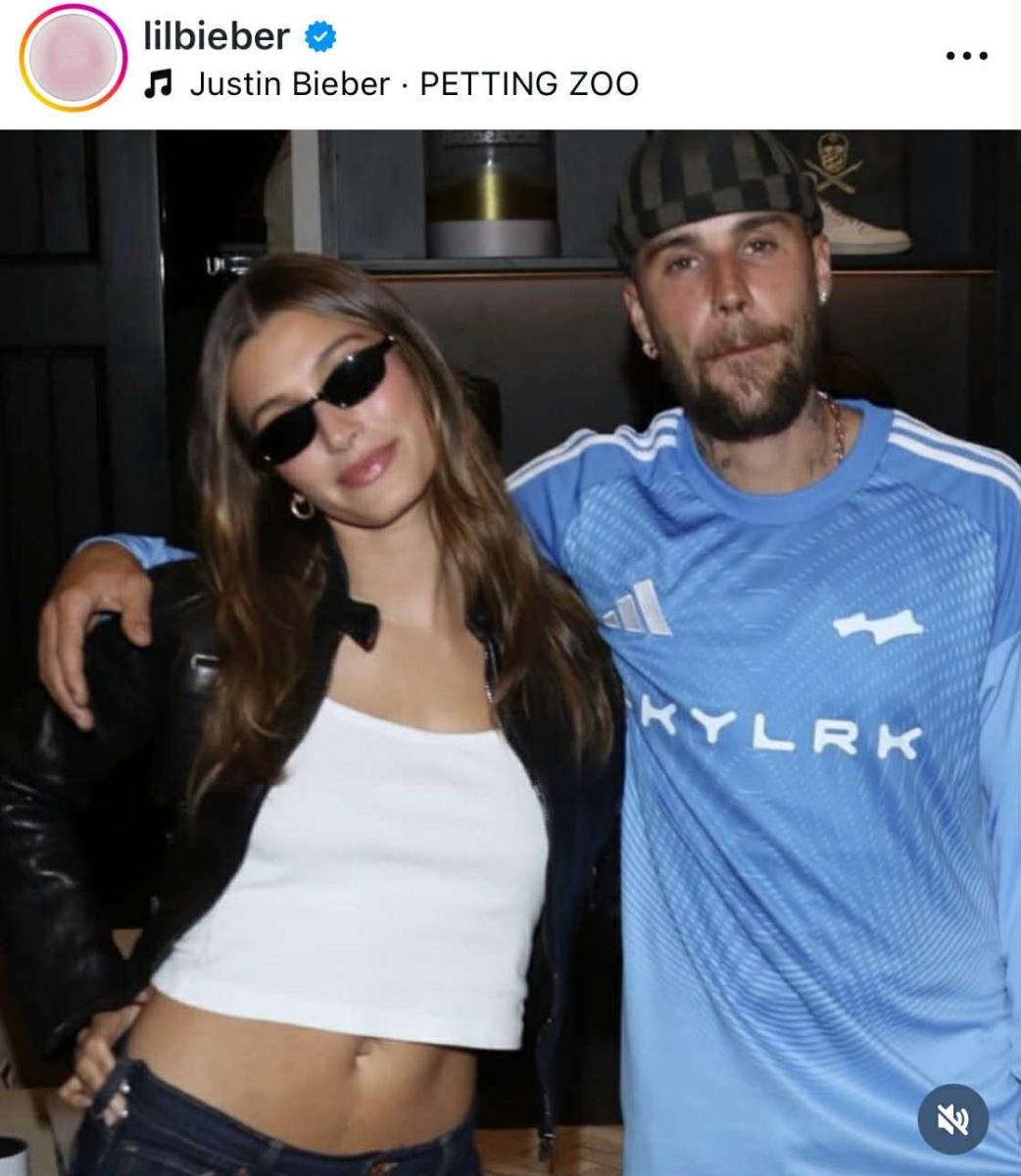Open the post's three-dot options menu
This screenshot has width=1021, height=1176.
[966, 55]
